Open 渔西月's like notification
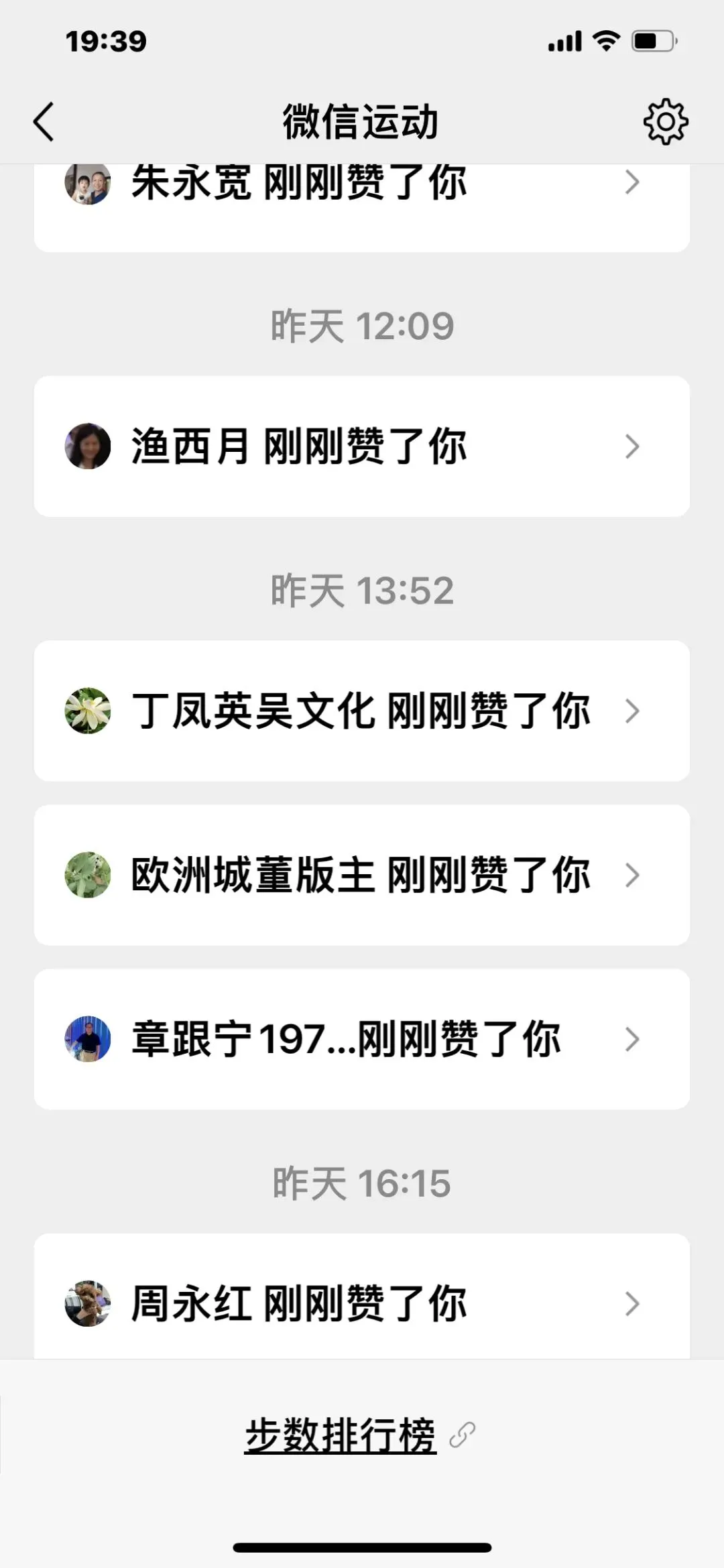724x1568 pixels. (x=362, y=446)
